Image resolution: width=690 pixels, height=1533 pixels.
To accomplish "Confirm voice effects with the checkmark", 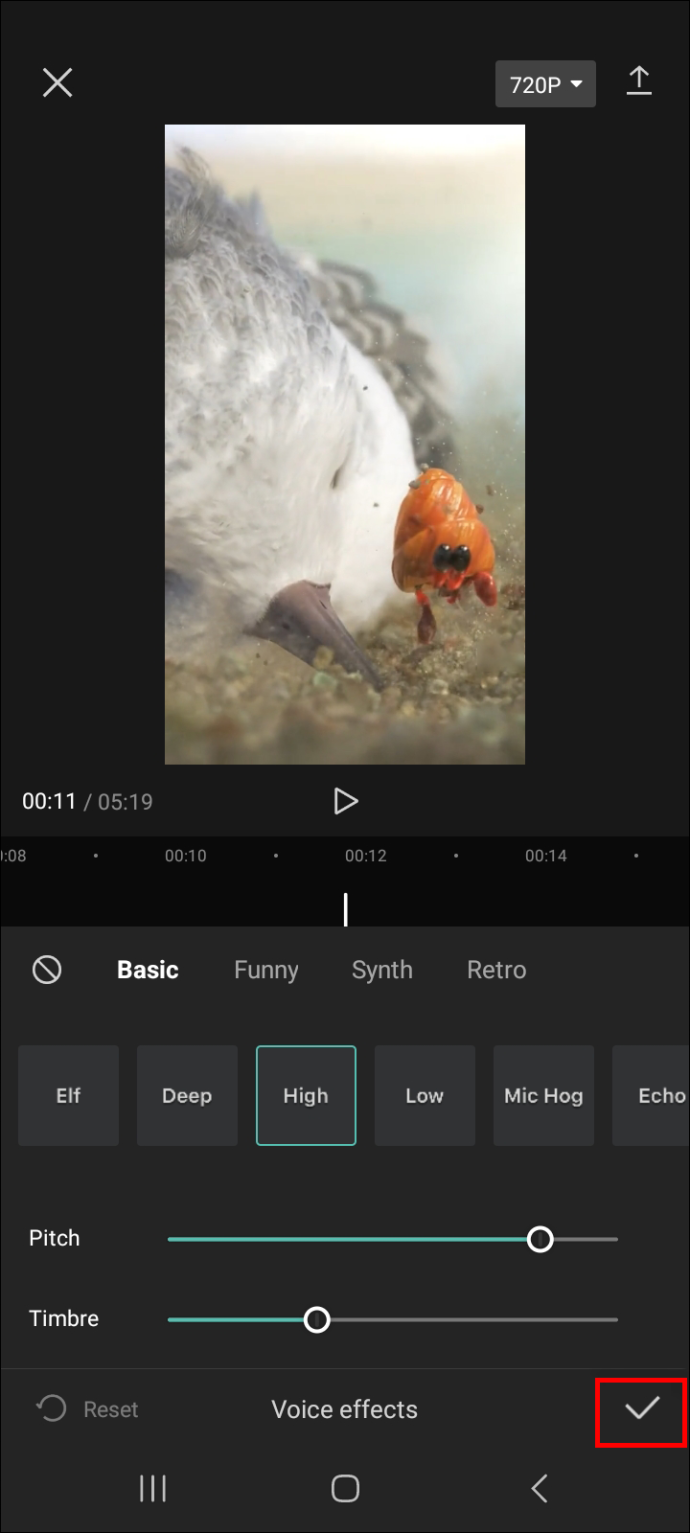I will tap(642, 1410).
